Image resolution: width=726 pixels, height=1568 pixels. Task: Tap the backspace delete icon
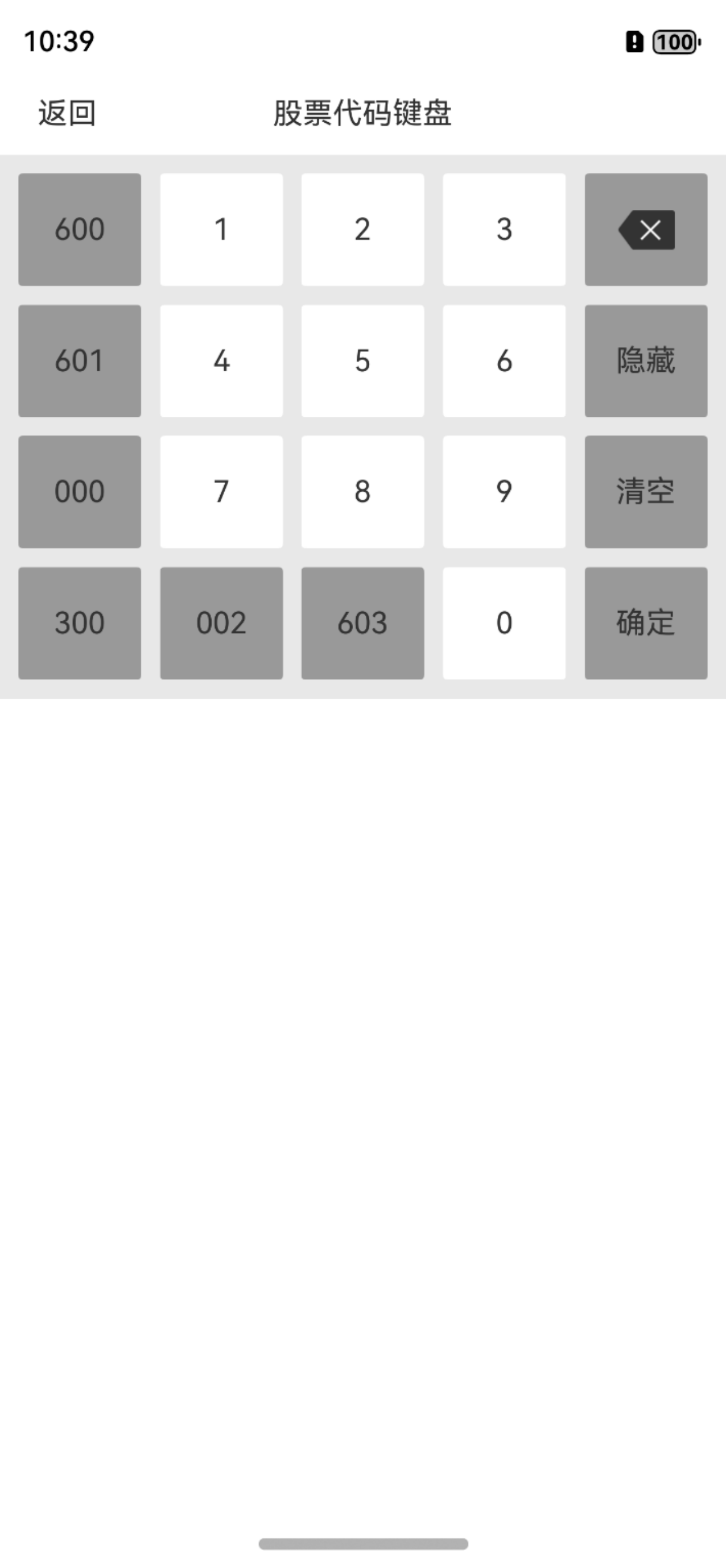pyautogui.click(x=646, y=230)
